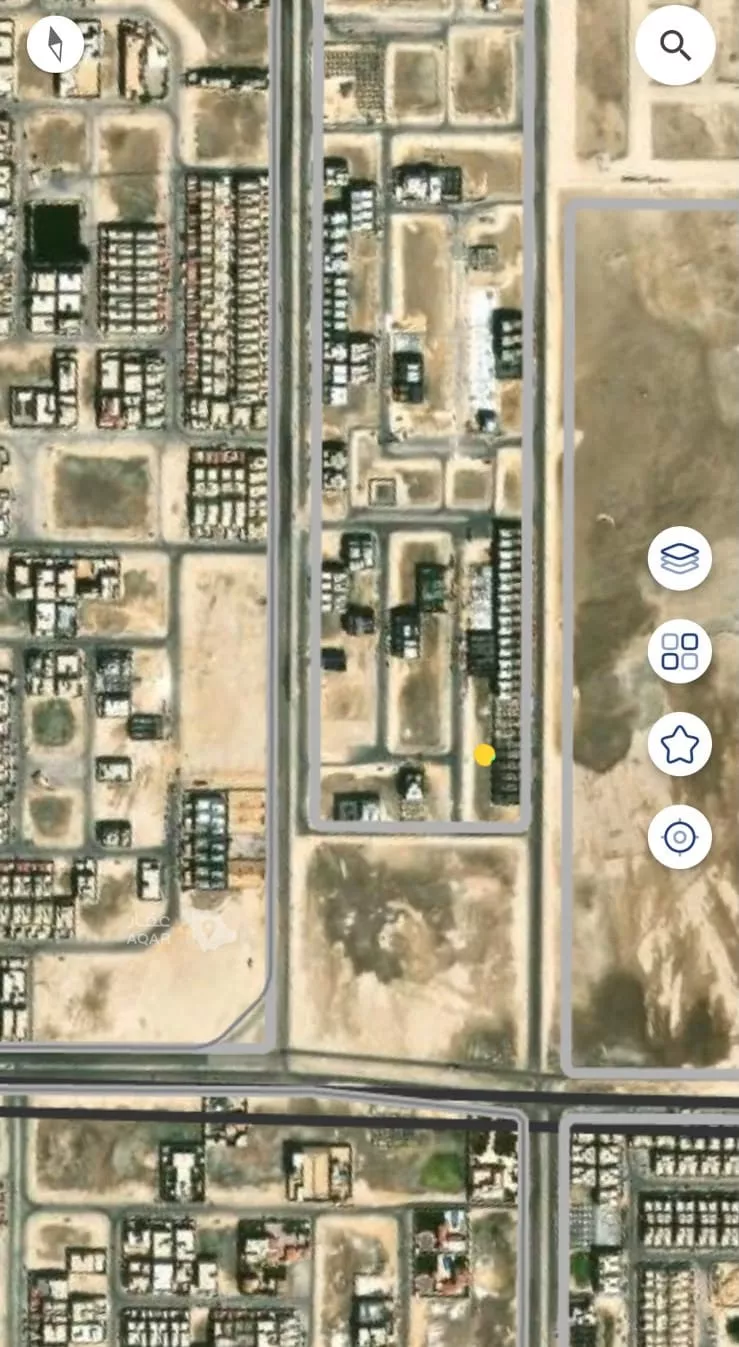Open the map layers button
Image resolution: width=739 pixels, height=1347 pixels.
[x=680, y=558]
